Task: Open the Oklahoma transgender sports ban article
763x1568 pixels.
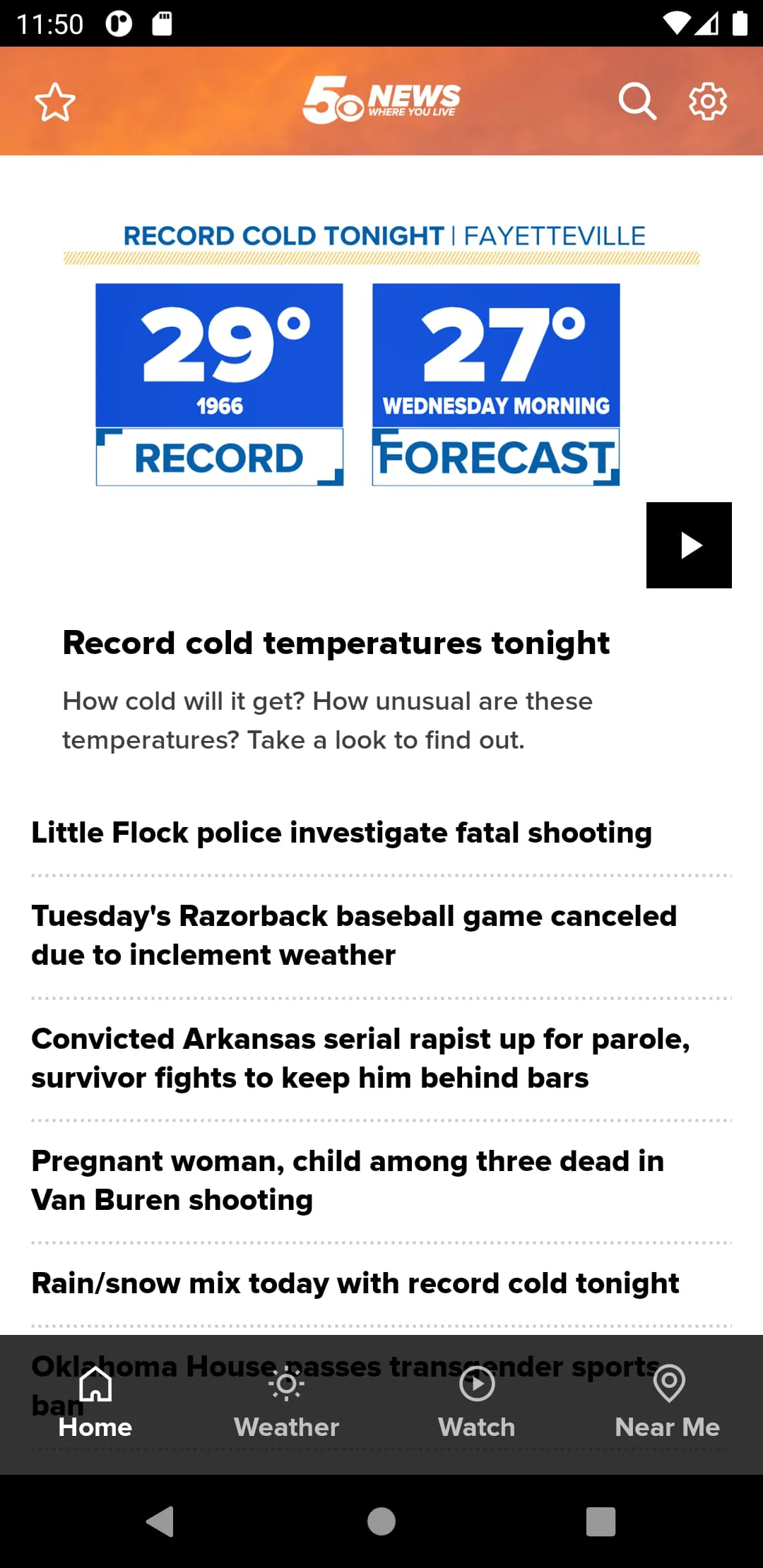Action: [x=345, y=1367]
